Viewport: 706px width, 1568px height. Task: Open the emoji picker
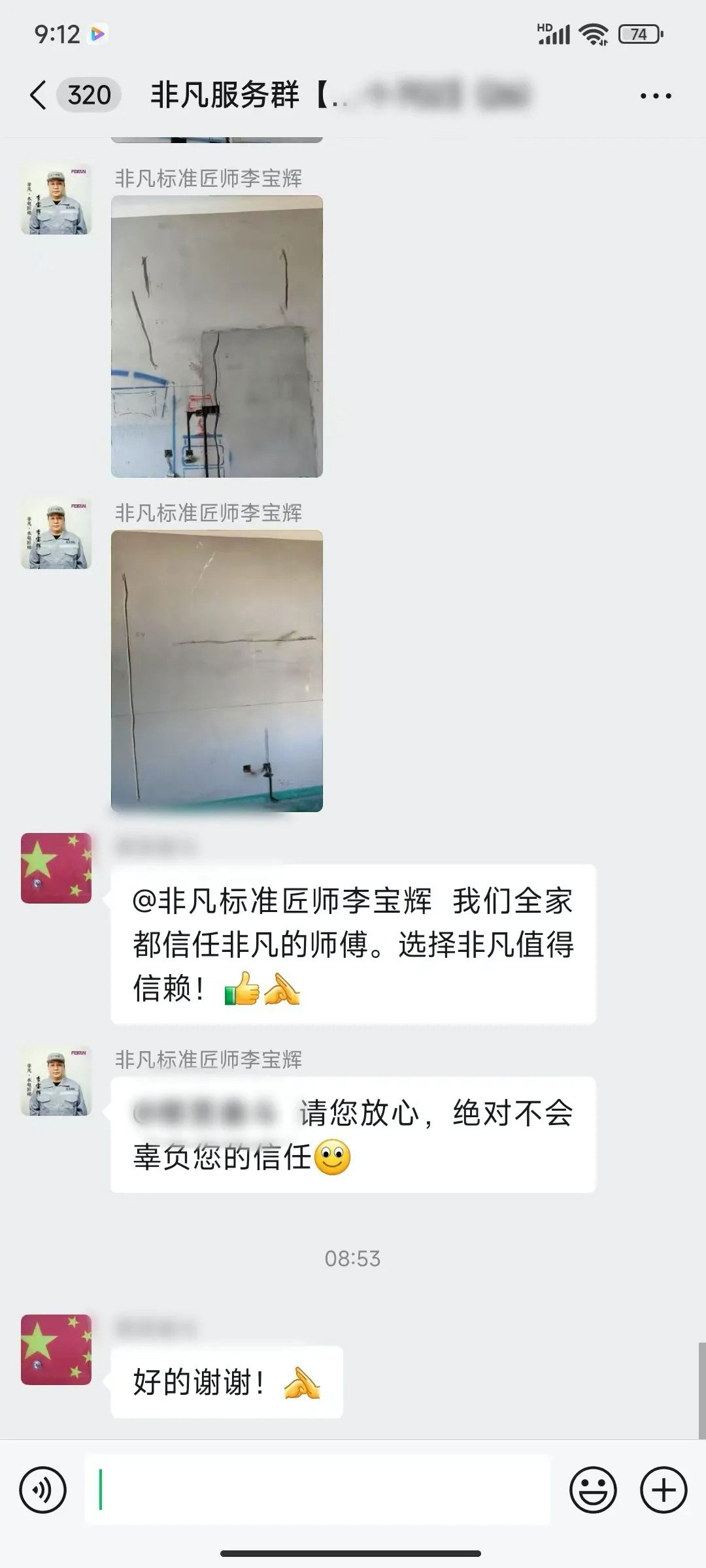(x=593, y=1490)
